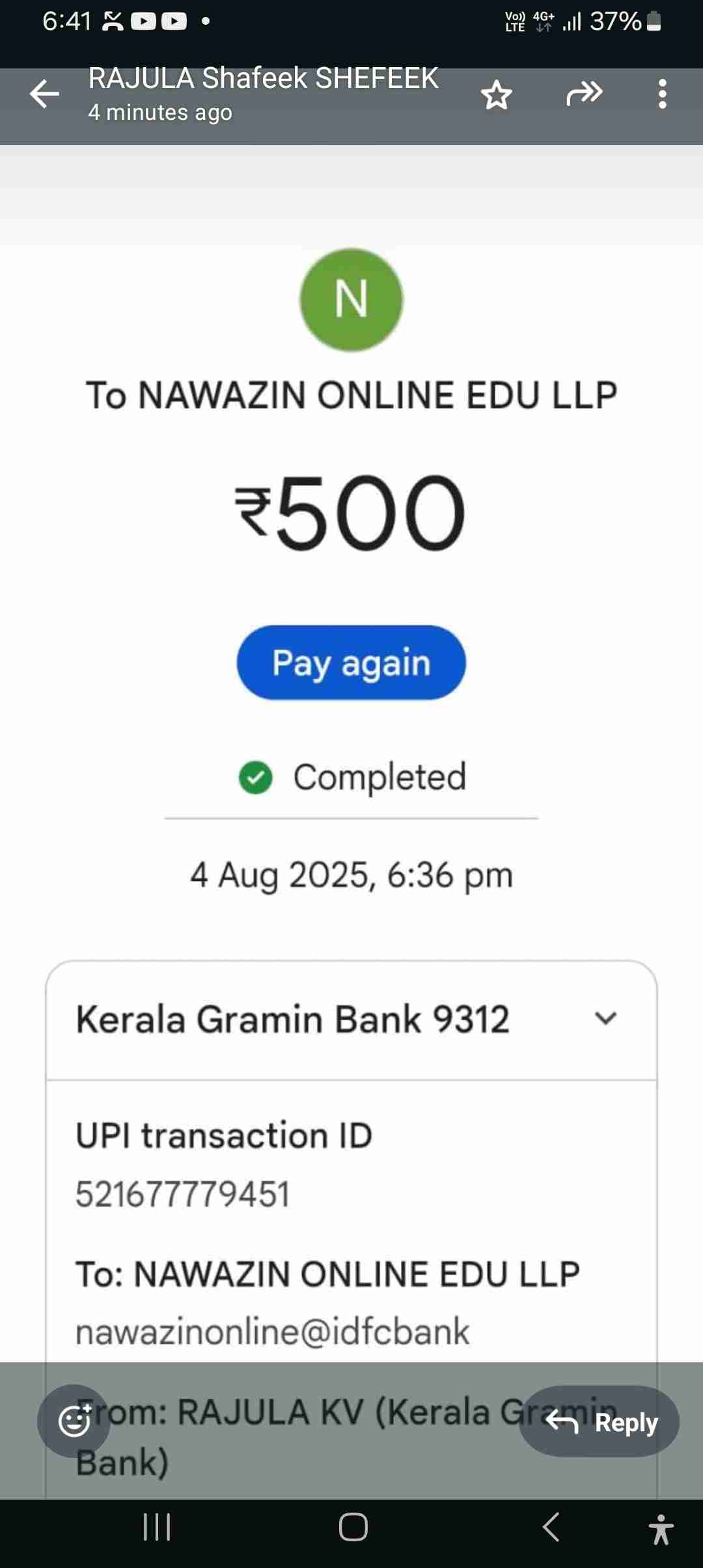Star this image message
Screen dimensions: 703x1568
click(497, 95)
